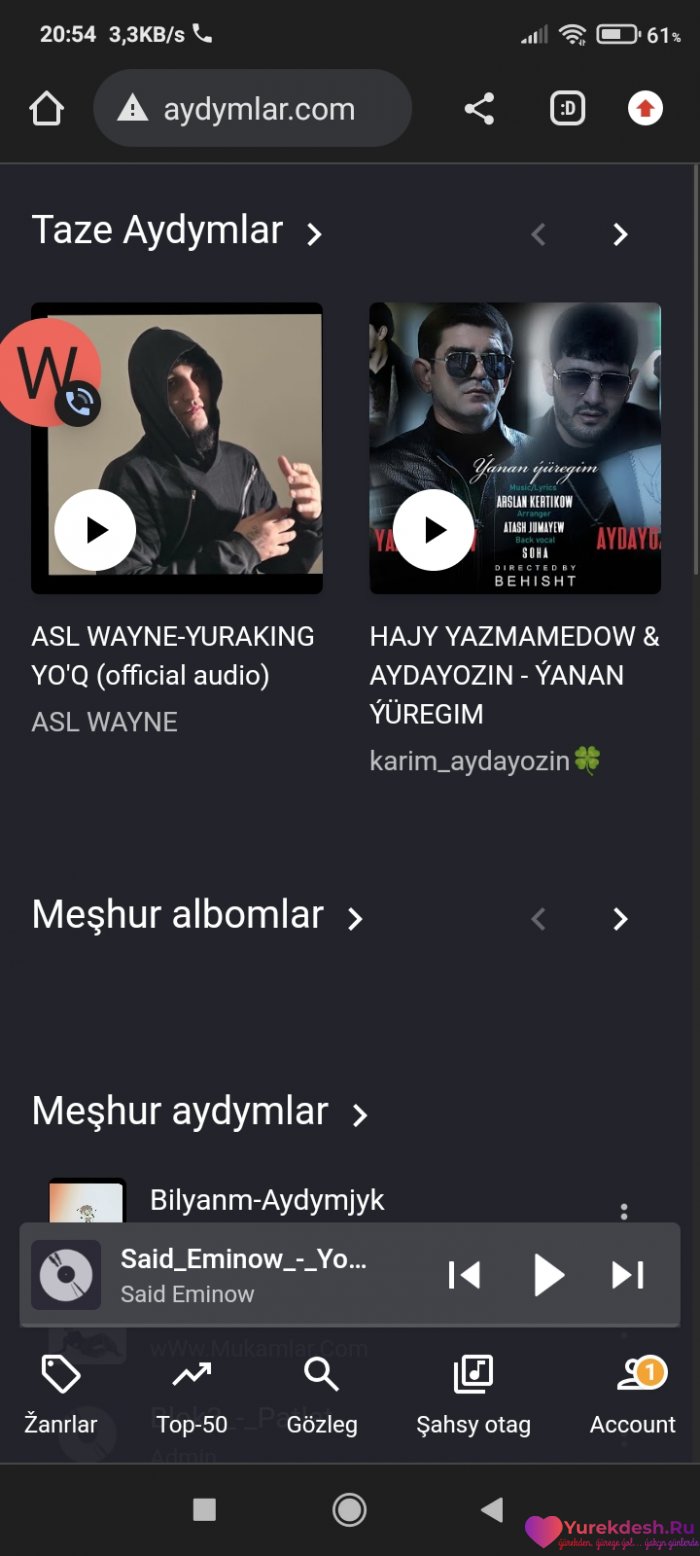Show next Meşhur albomlar items

[620, 919]
